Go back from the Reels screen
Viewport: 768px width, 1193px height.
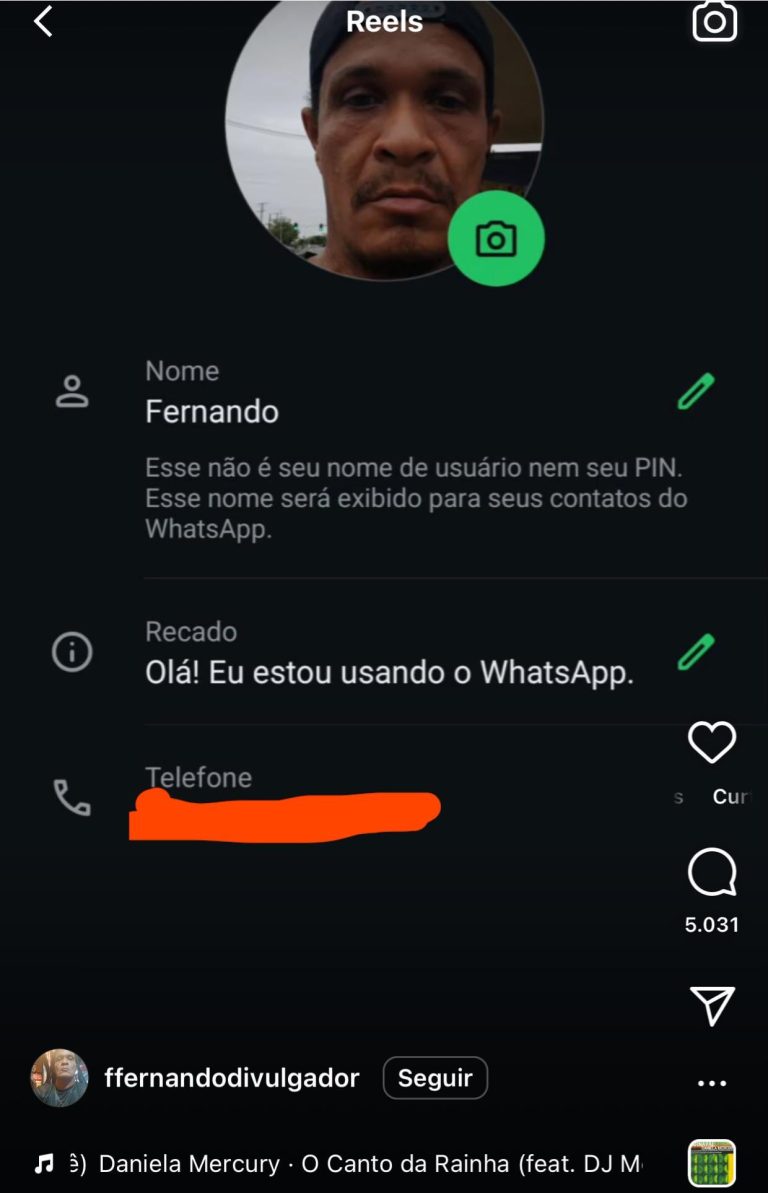pyautogui.click(x=43, y=21)
